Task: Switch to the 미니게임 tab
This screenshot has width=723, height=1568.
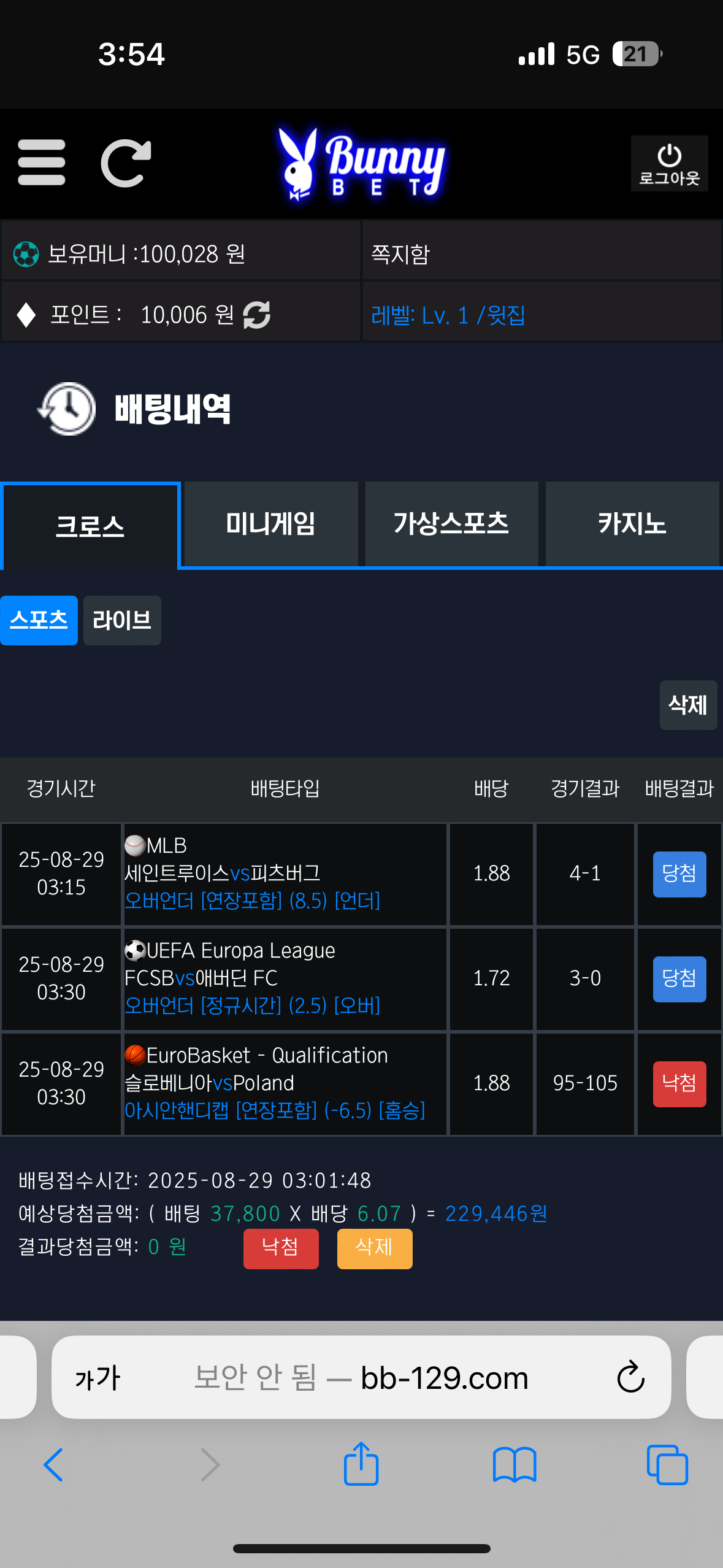Action: (x=270, y=524)
